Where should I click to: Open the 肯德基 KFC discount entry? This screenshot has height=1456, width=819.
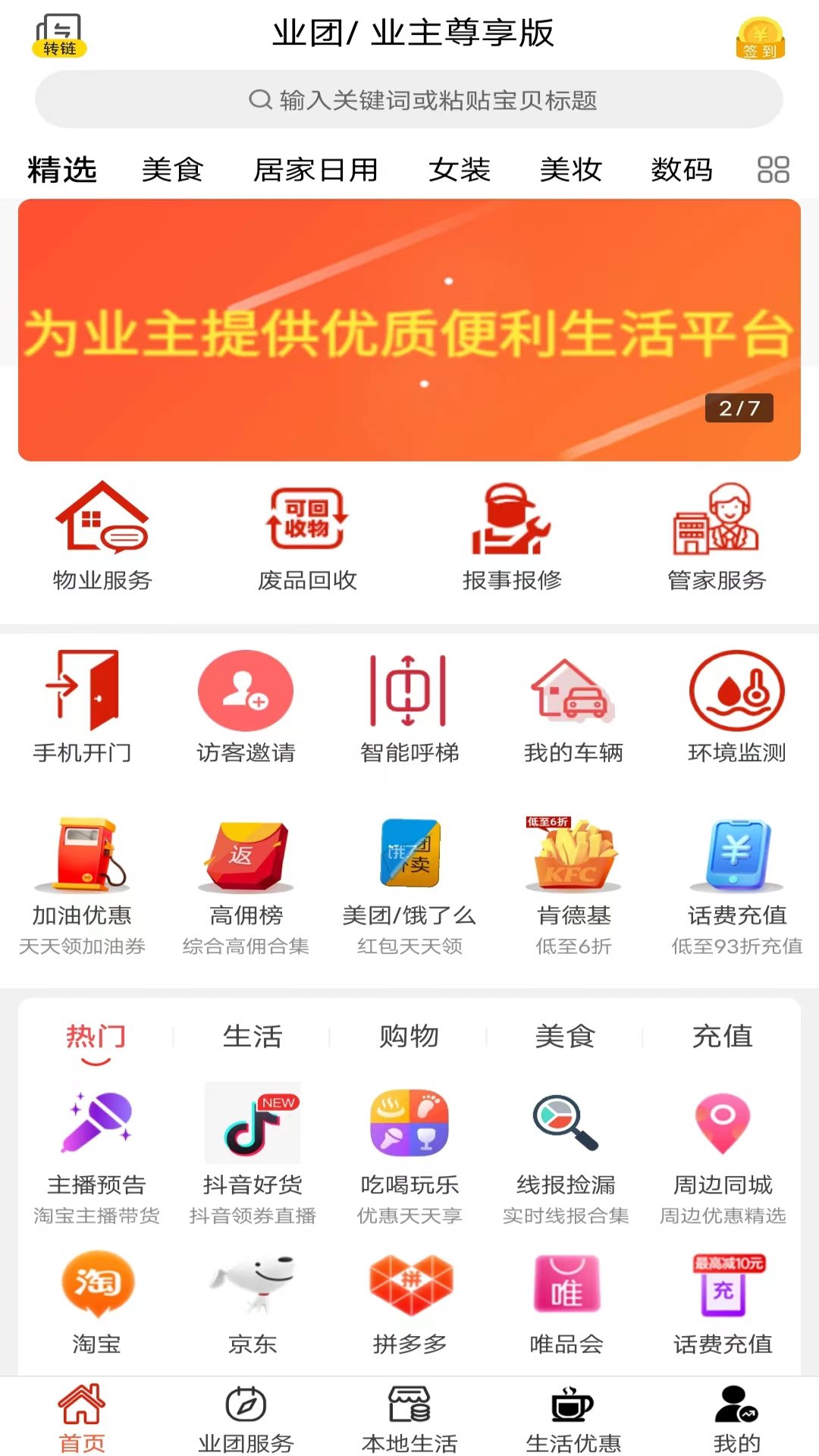click(573, 883)
